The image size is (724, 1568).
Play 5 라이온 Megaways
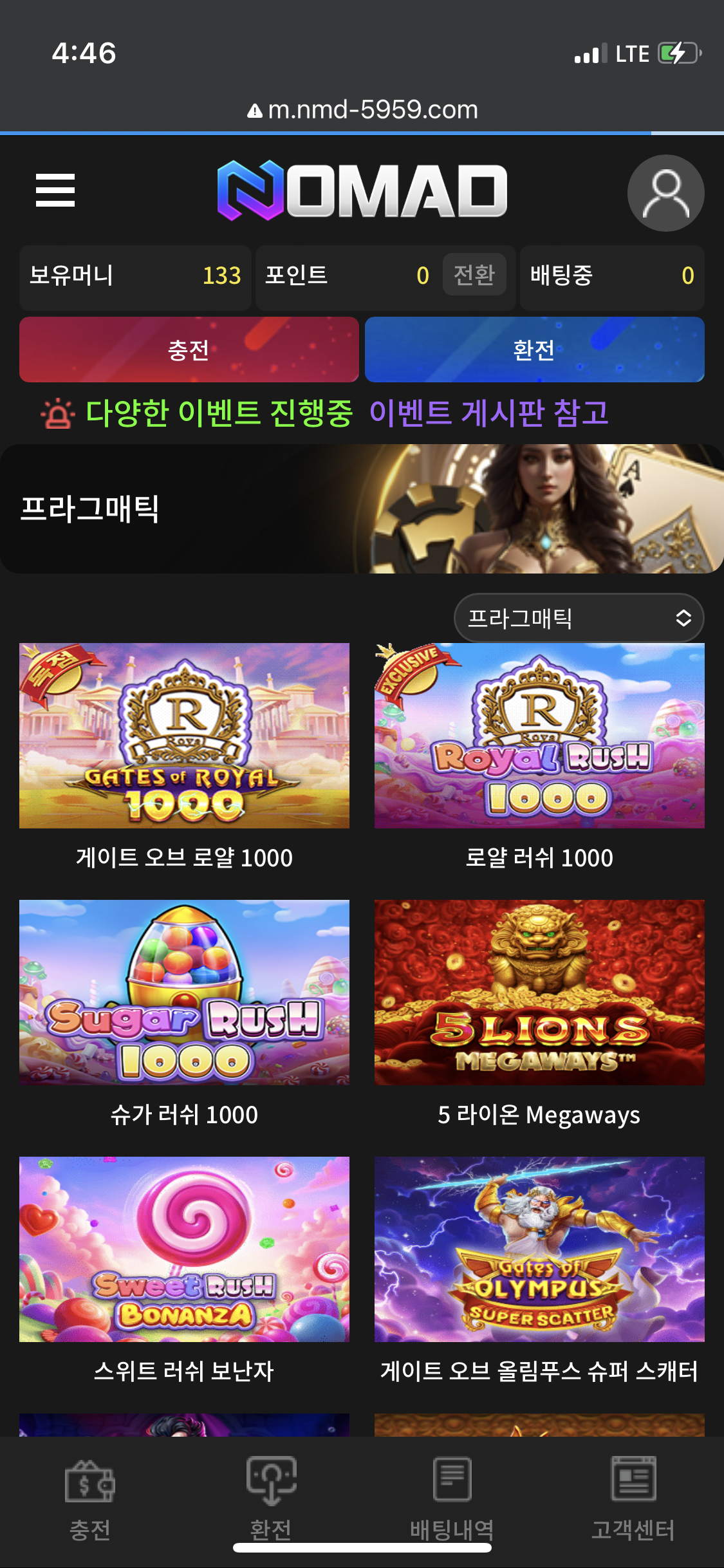click(539, 993)
